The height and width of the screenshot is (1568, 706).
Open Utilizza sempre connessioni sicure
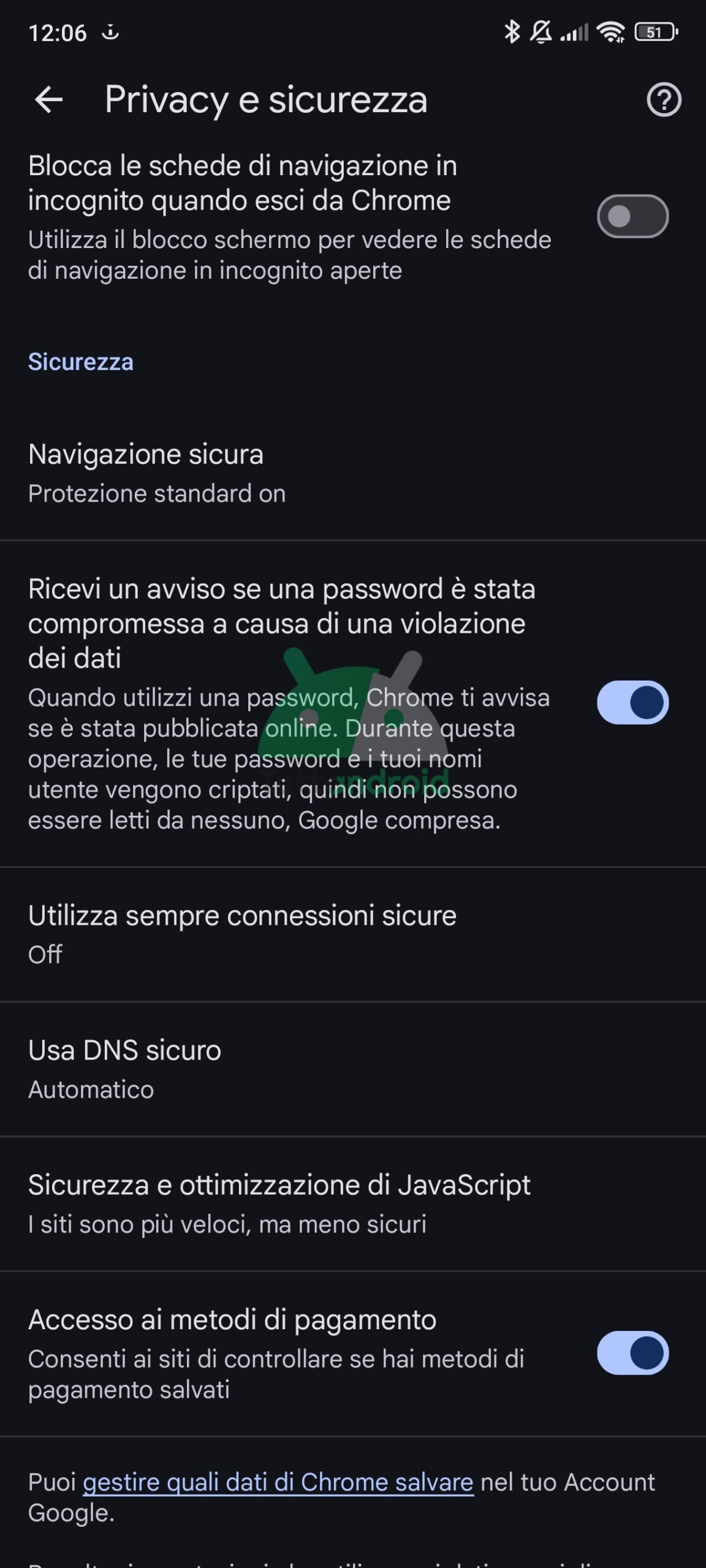[x=353, y=934]
